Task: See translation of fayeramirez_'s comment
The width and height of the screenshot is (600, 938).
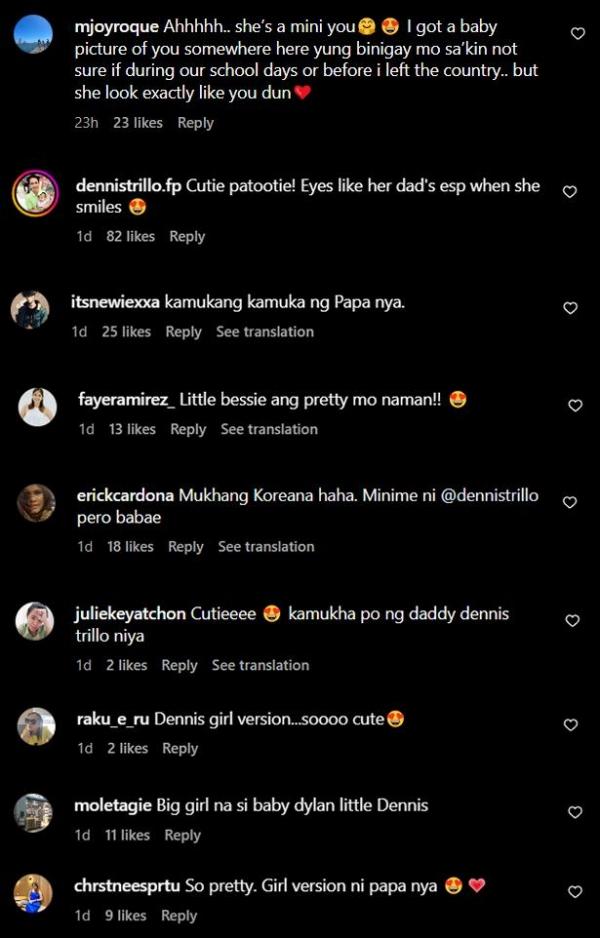Action: tap(269, 429)
